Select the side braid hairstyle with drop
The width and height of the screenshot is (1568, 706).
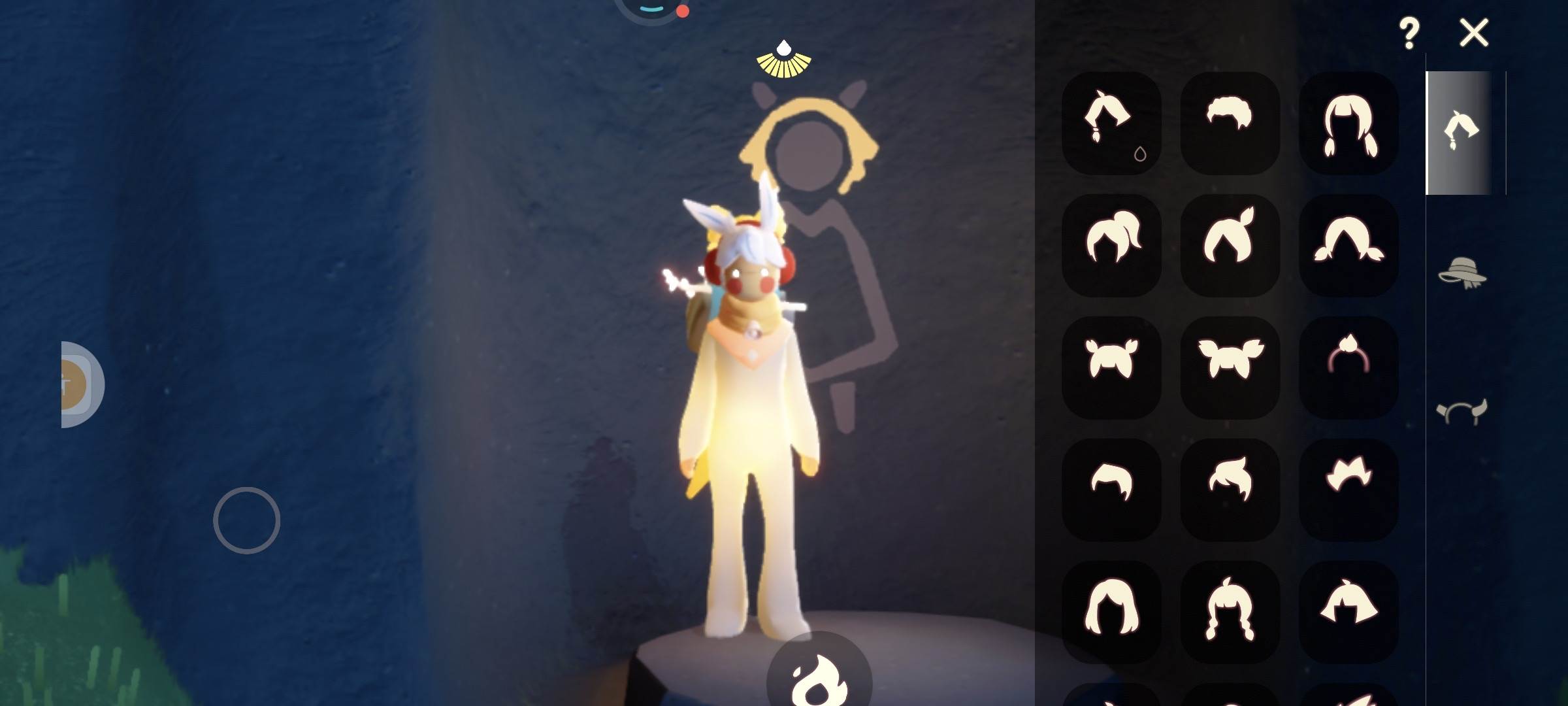(1111, 123)
